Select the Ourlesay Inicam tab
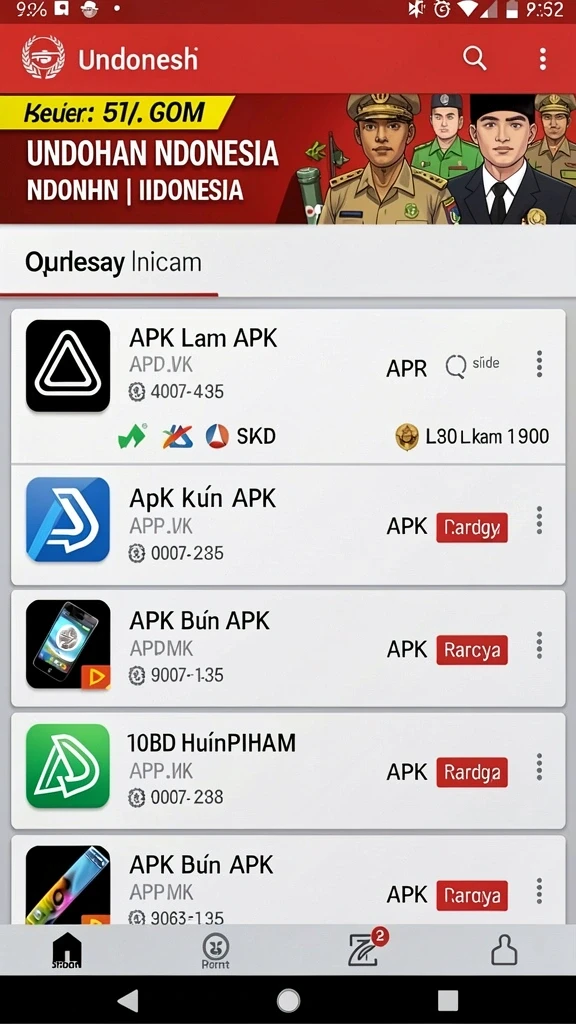 pos(112,263)
